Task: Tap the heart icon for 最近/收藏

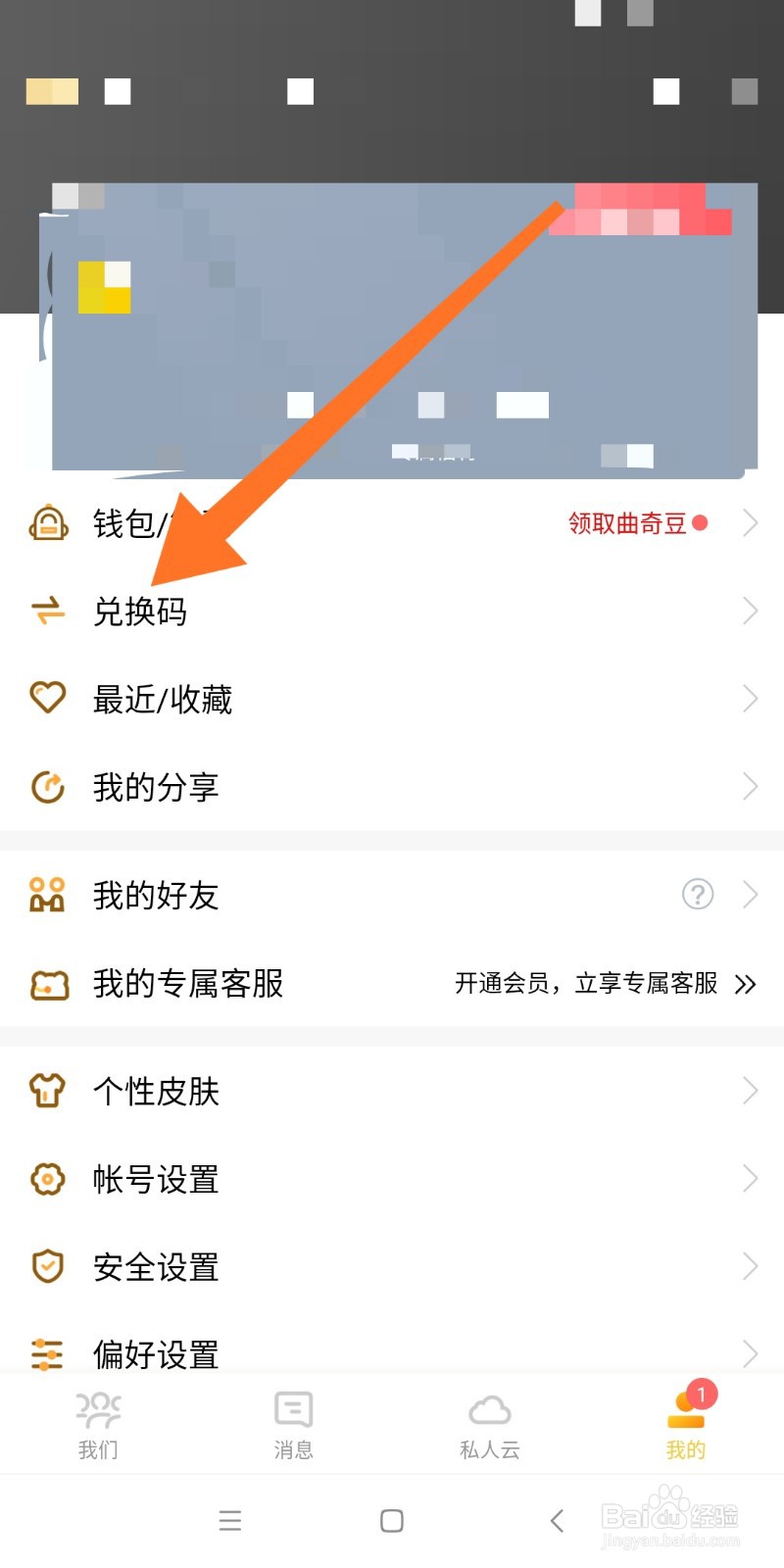Action: point(47,698)
